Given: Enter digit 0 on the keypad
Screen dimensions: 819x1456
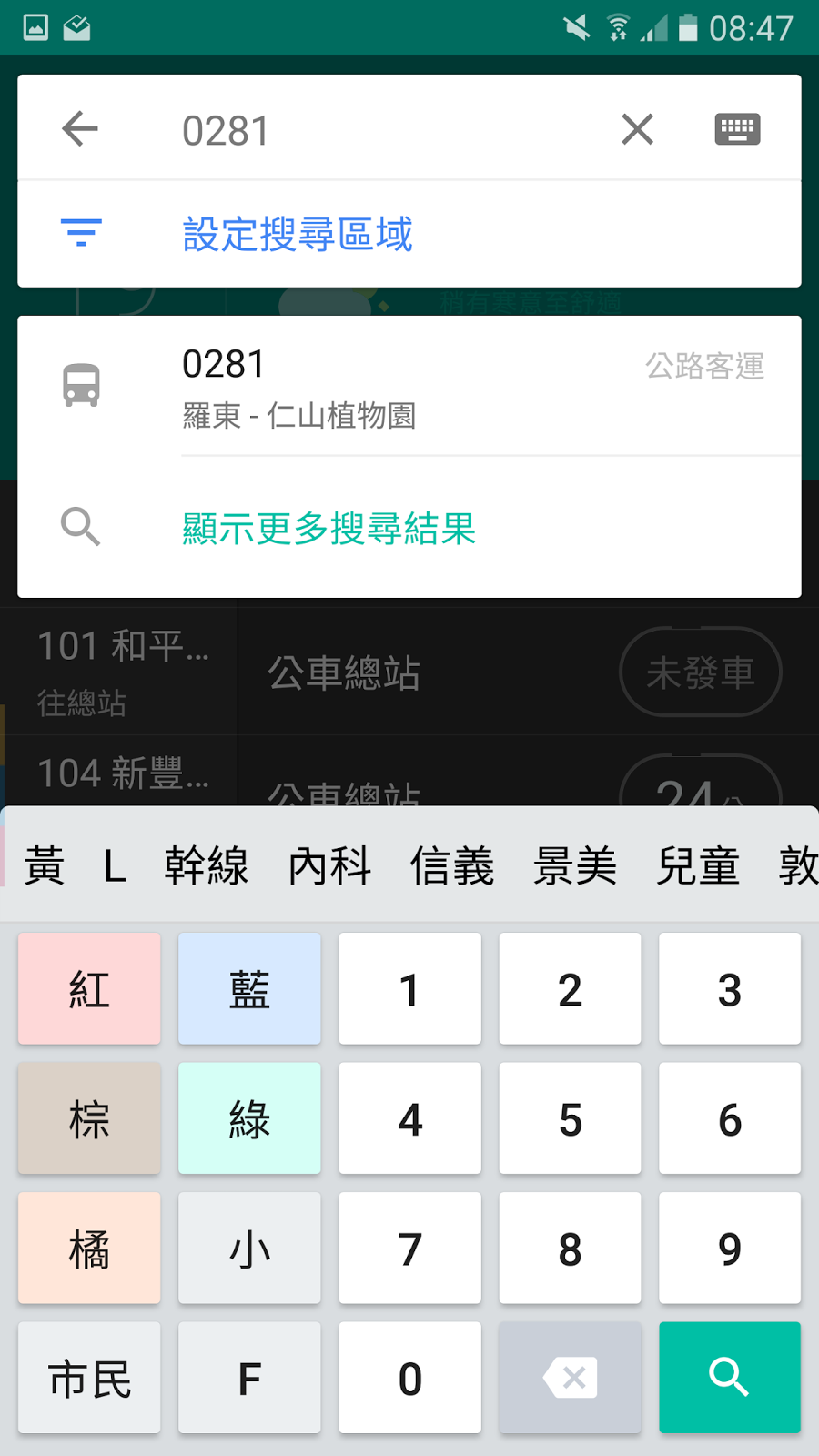Looking at the screenshot, I should (x=409, y=1378).
